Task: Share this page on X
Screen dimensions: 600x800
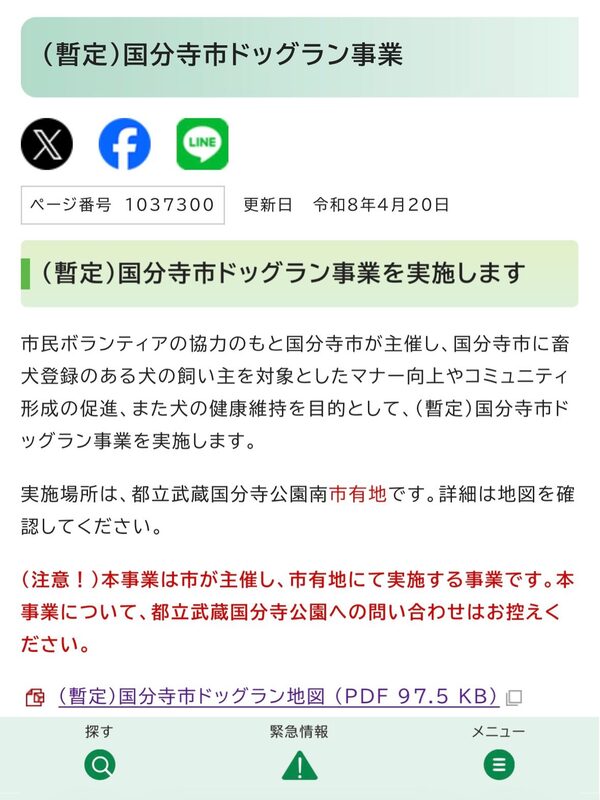Action: [47, 144]
